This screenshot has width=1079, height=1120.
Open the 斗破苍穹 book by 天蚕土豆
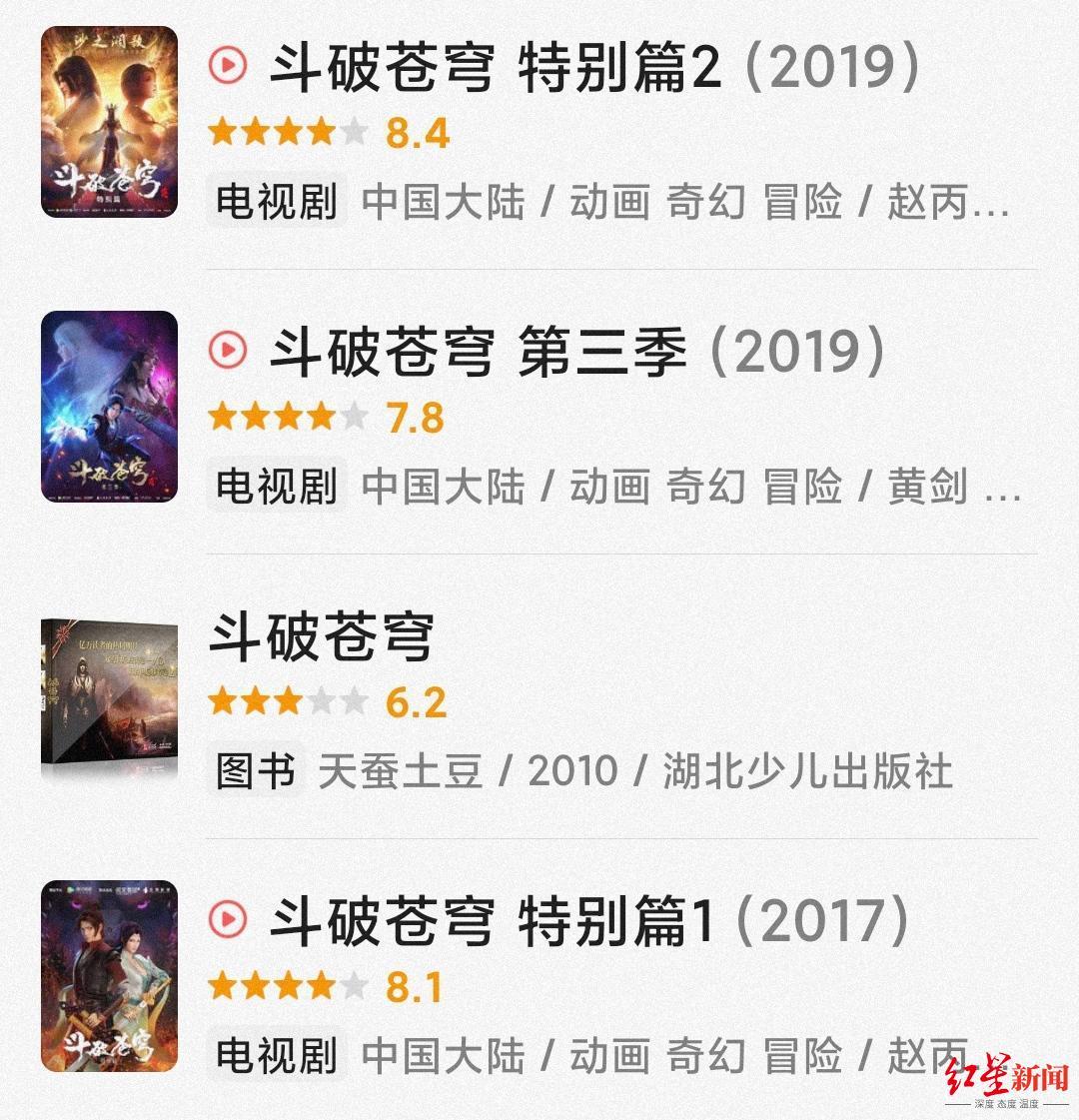coord(321,637)
